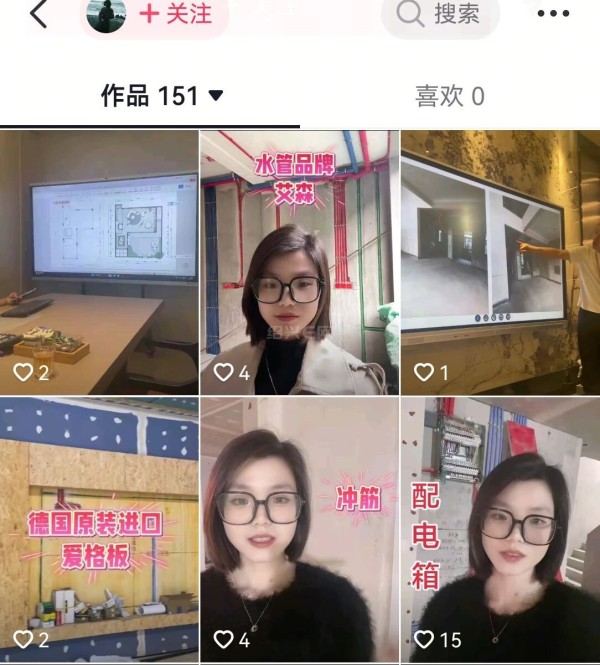Image resolution: width=600 pixels, height=665 pixels.
Task: Open the 冲筋 video
Action: [x=299, y=528]
